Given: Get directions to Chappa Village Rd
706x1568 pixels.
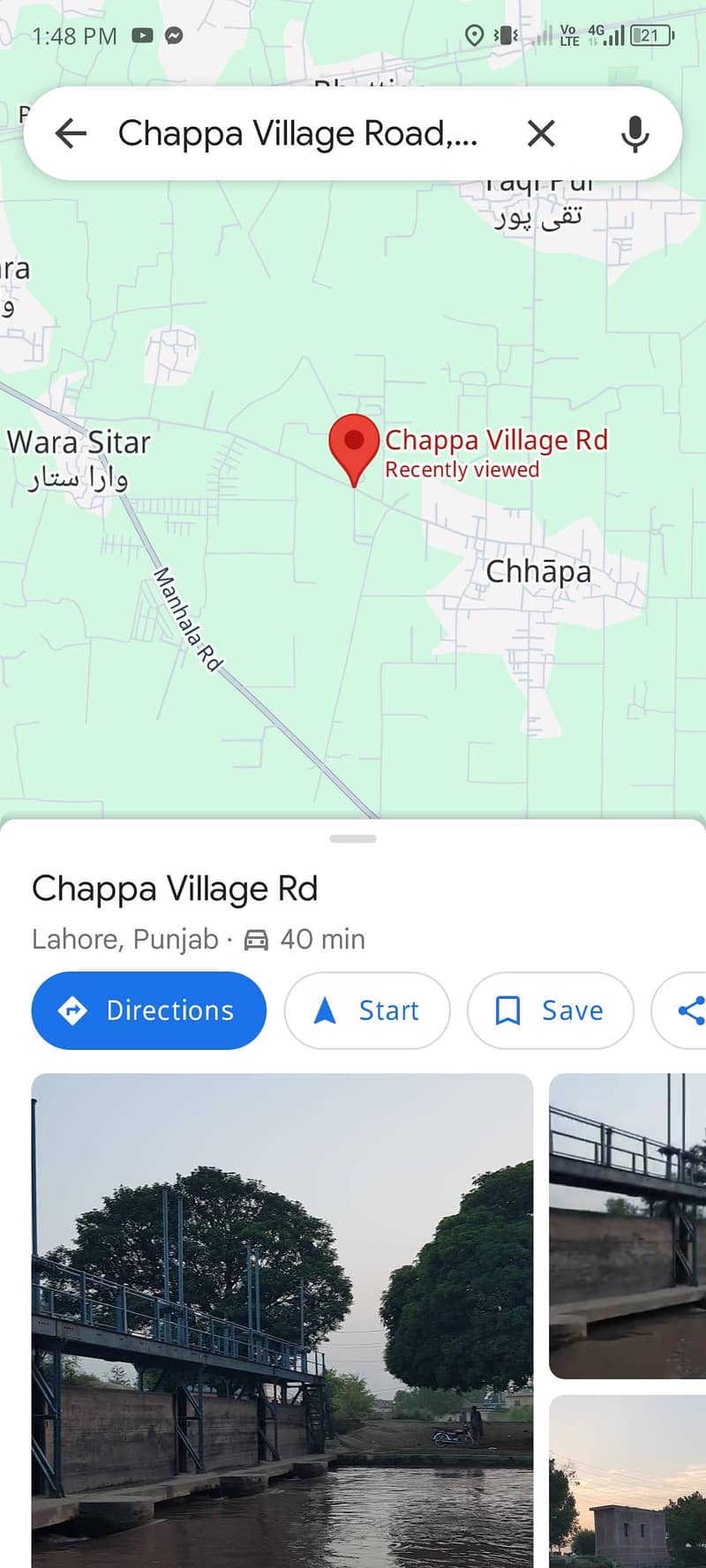Looking at the screenshot, I should [x=149, y=1010].
